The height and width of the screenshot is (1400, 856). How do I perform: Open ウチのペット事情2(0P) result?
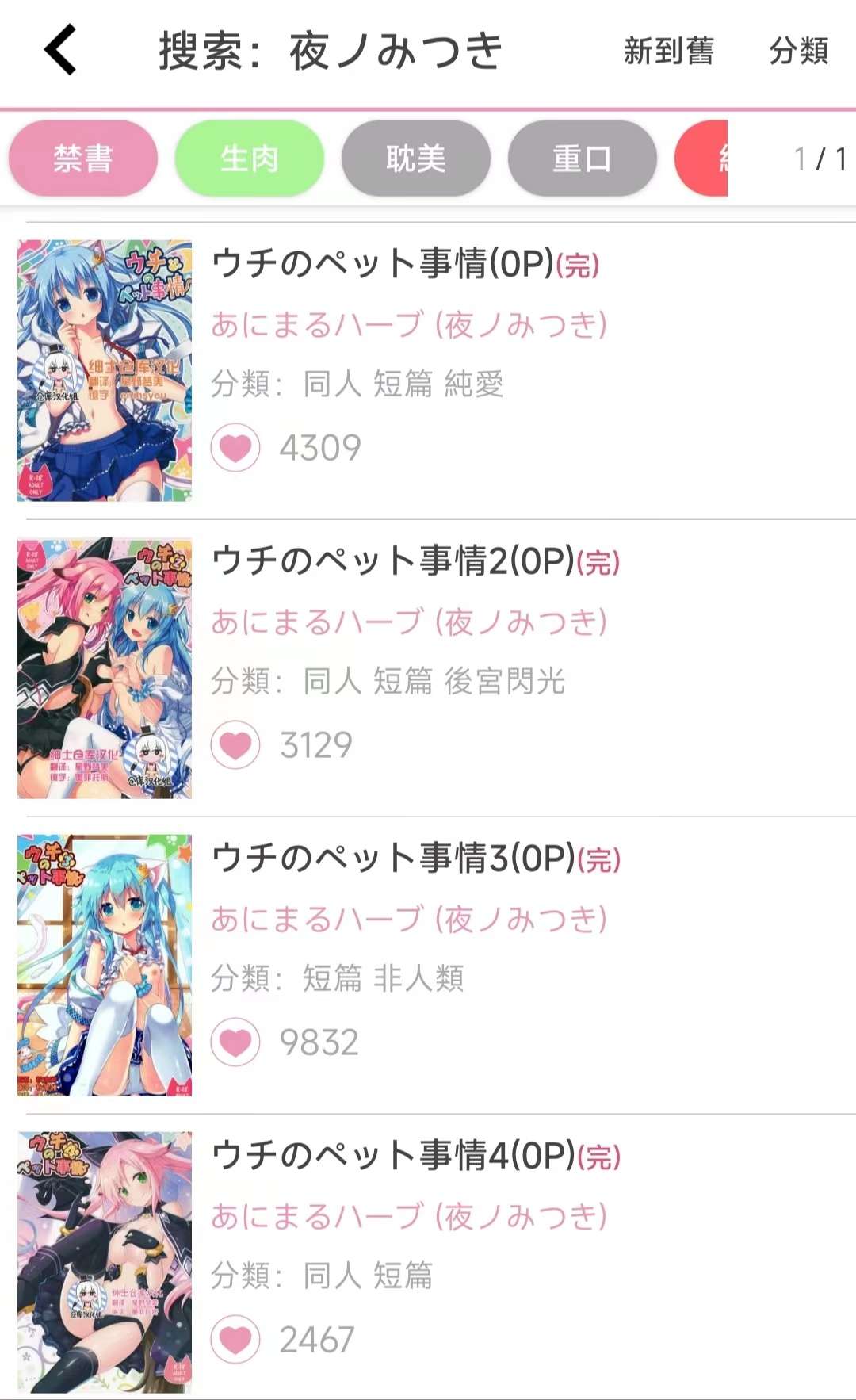point(392,560)
